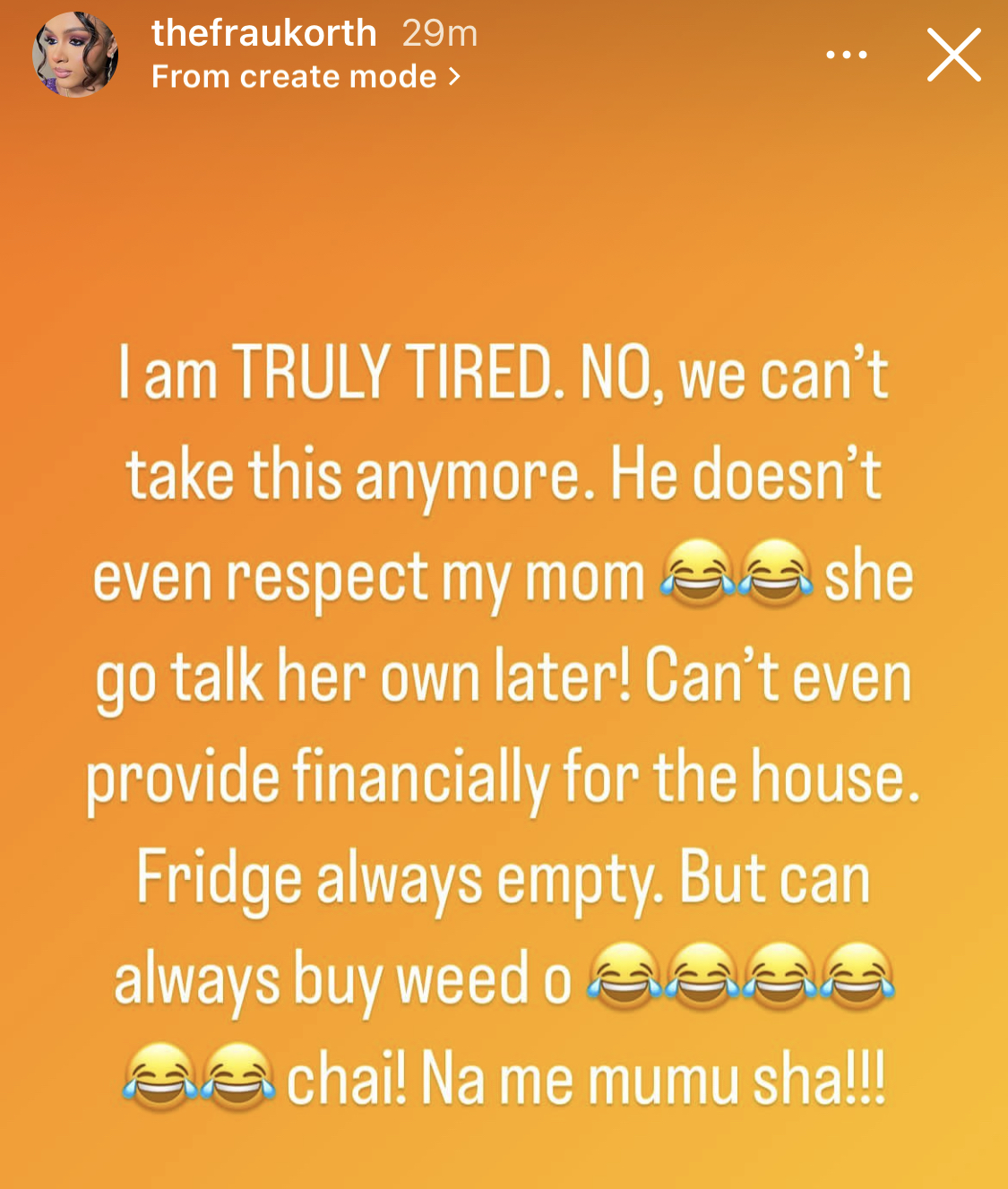Open the three-dot story options menu
Screen dimensions: 1008x1189
pos(846,55)
